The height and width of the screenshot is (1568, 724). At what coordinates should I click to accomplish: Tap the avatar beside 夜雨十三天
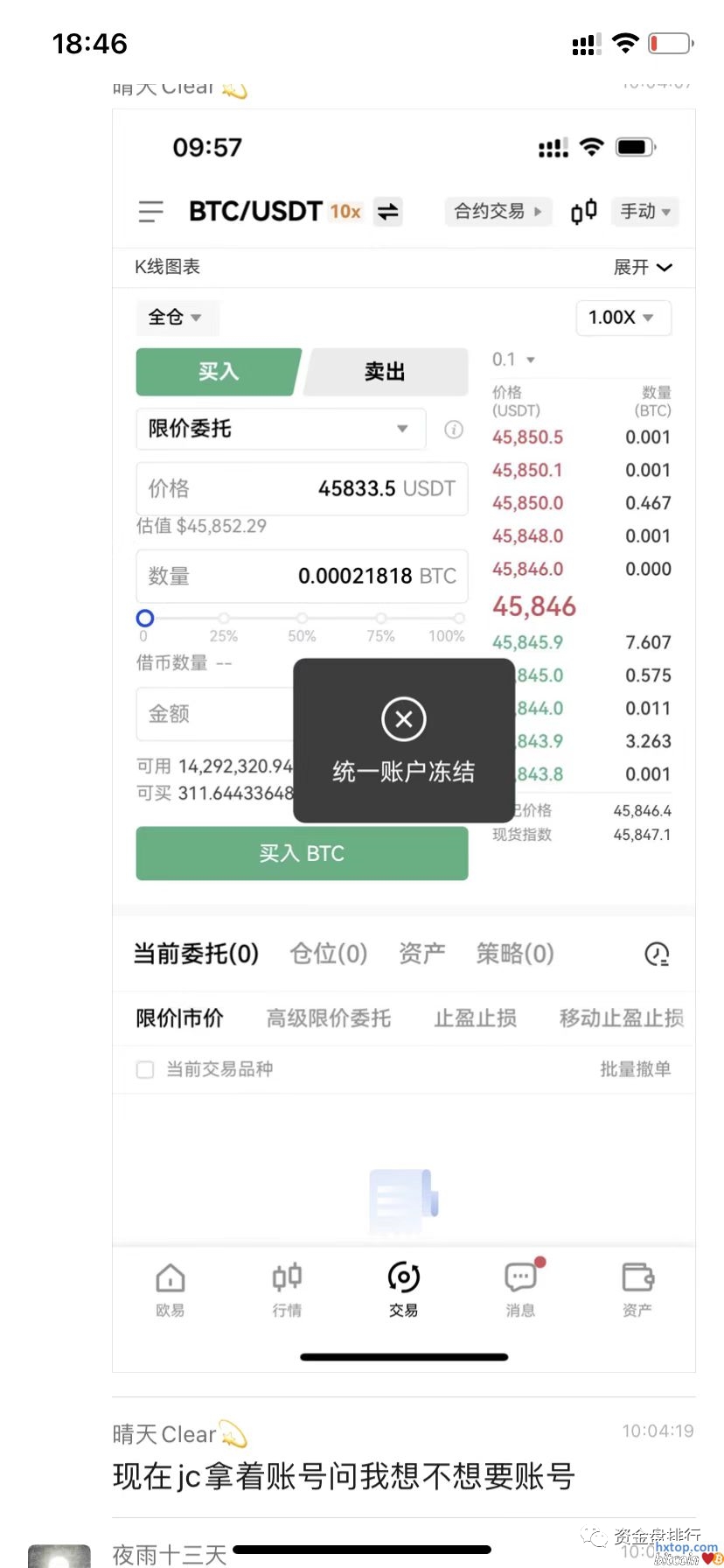coord(59,1556)
